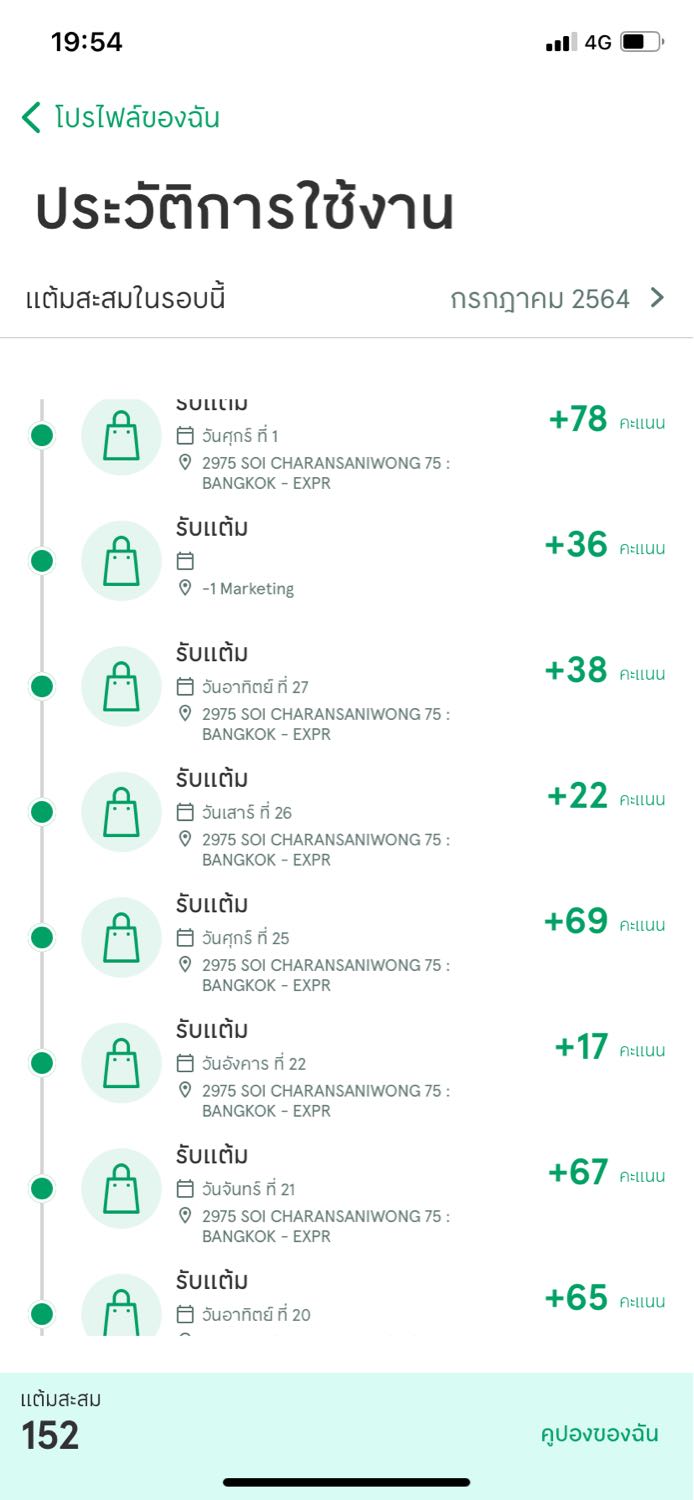Open the +36 points -1 Marketing entry
This screenshot has height=1500, width=694.
pyautogui.click(x=347, y=561)
